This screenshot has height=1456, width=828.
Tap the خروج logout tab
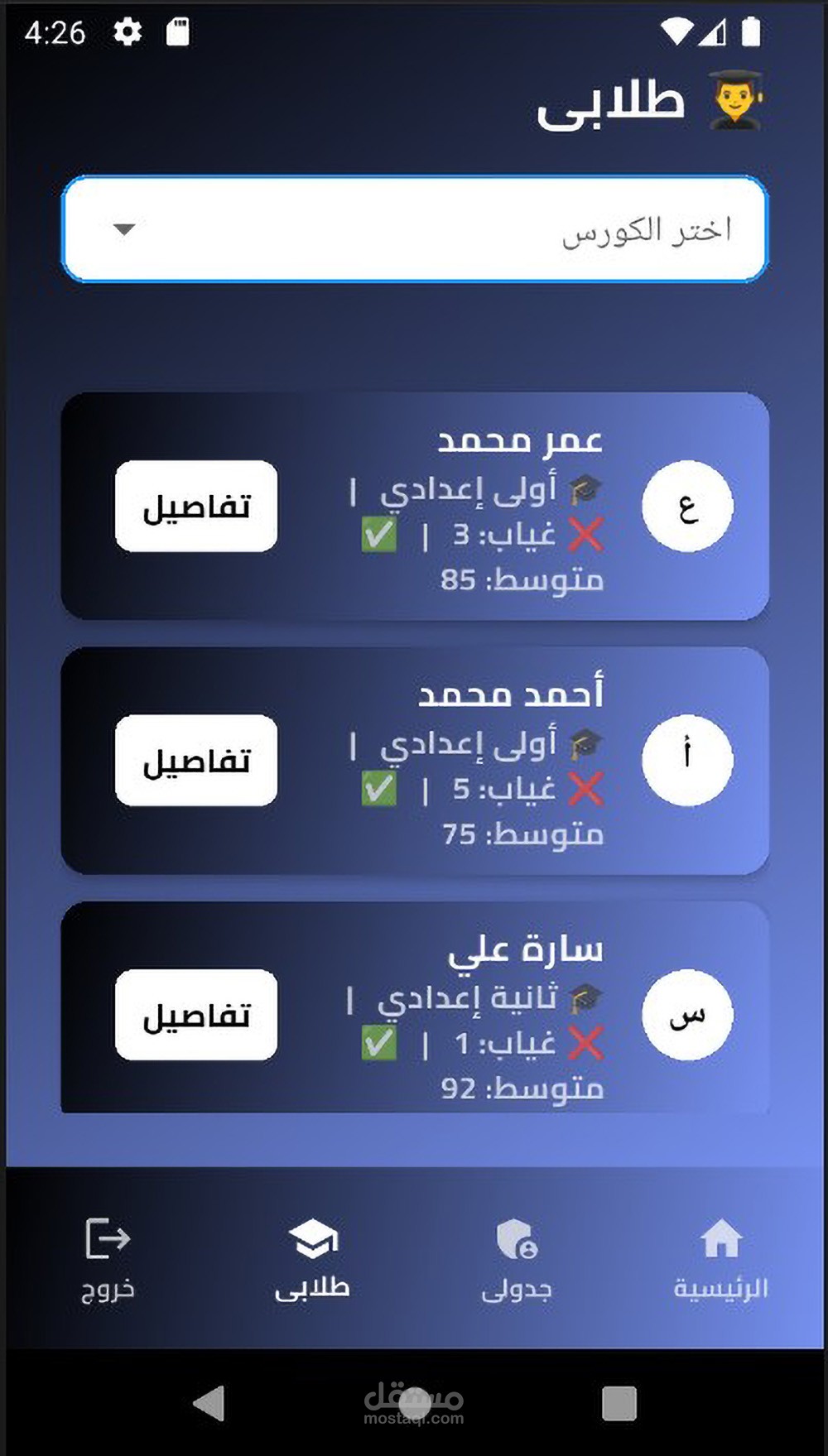point(108,1258)
